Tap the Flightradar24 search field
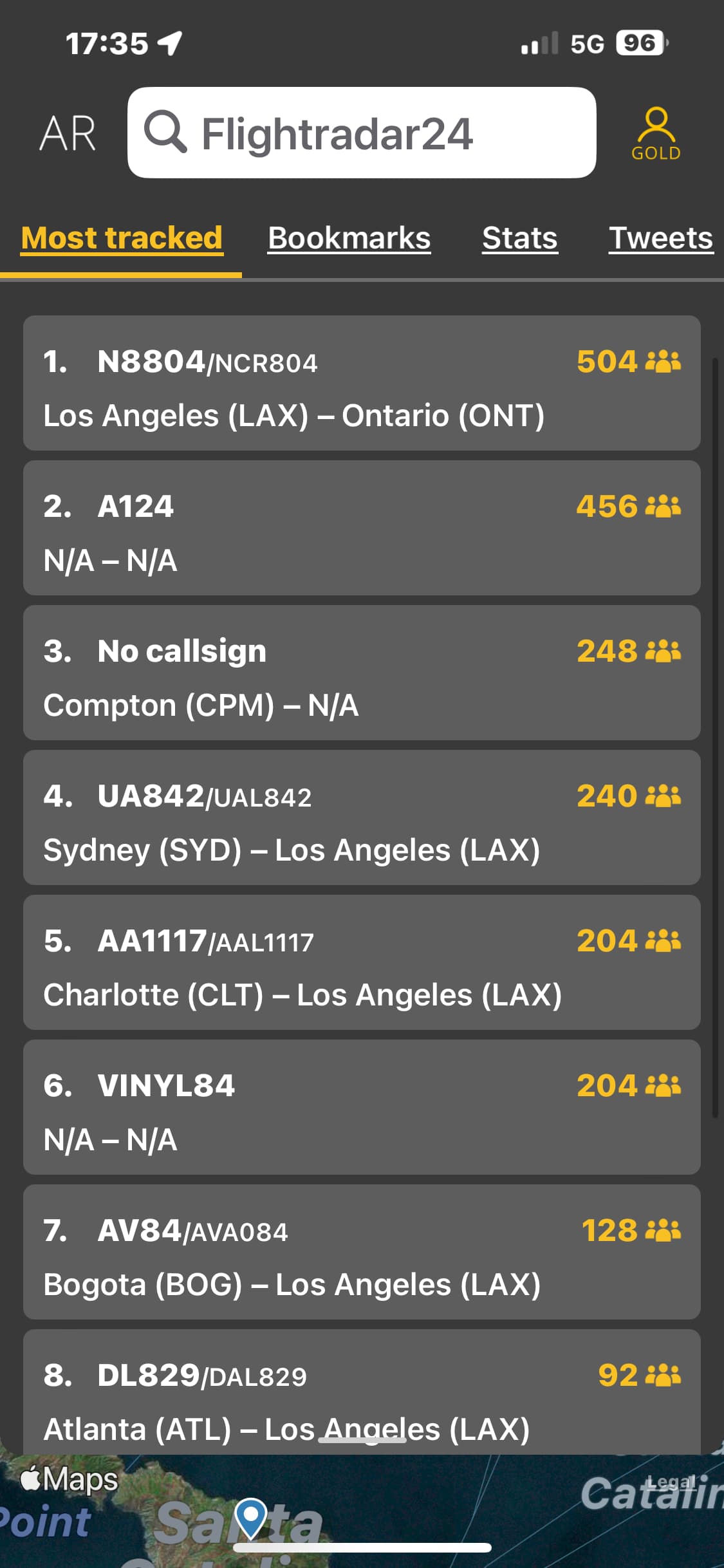 coord(362,133)
